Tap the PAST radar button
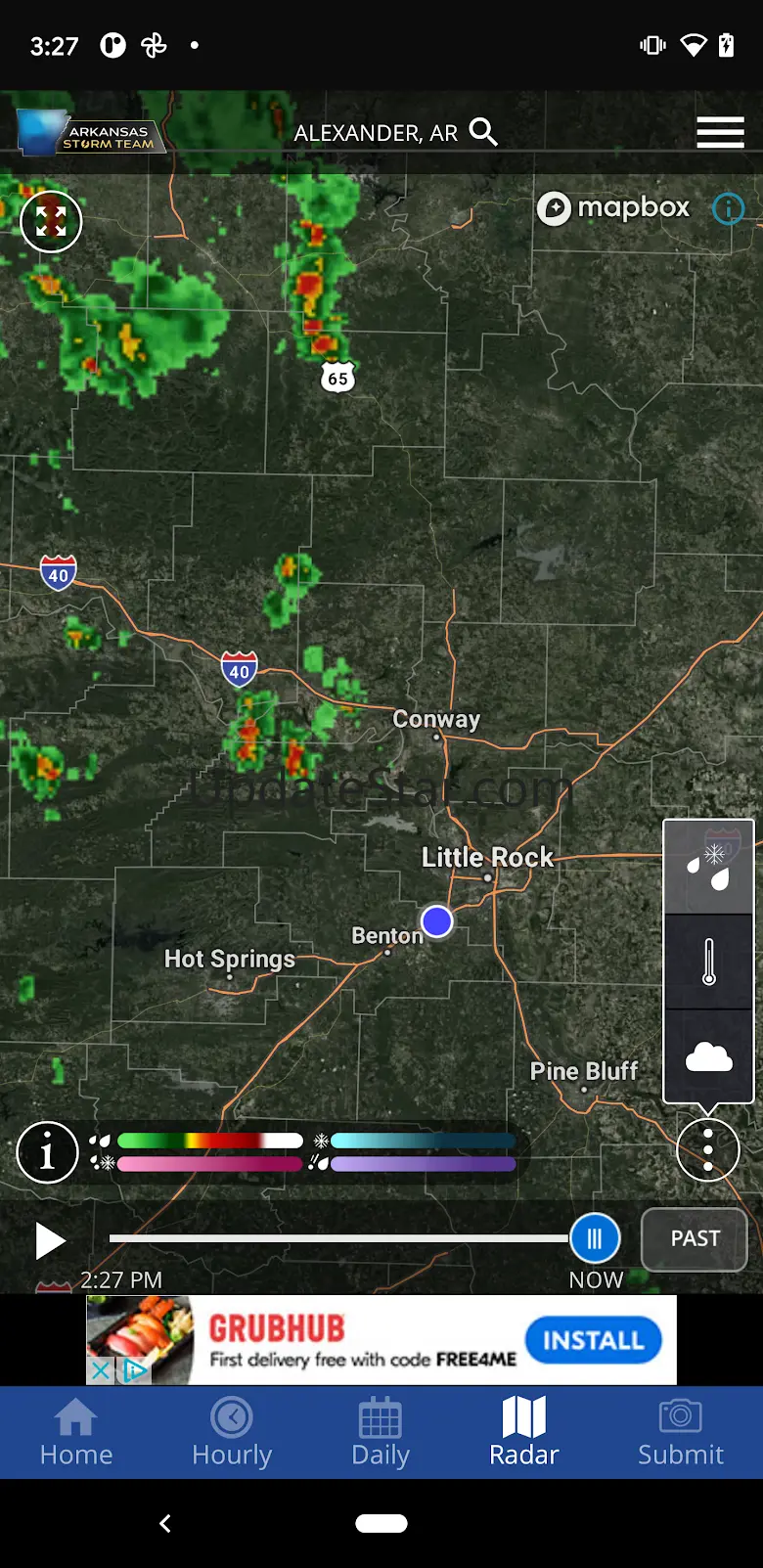 coord(695,1239)
